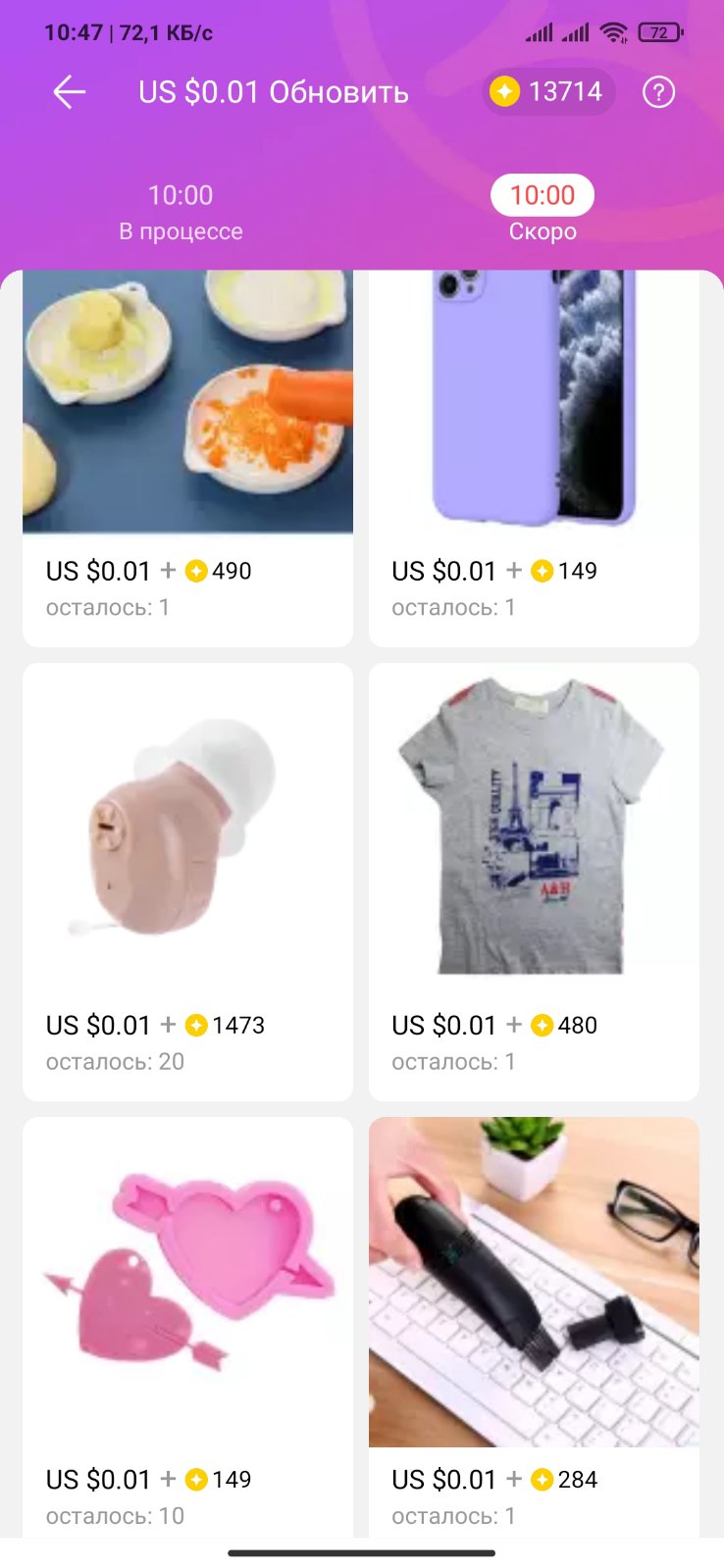Select the 10:00 Скоро tab

click(543, 212)
